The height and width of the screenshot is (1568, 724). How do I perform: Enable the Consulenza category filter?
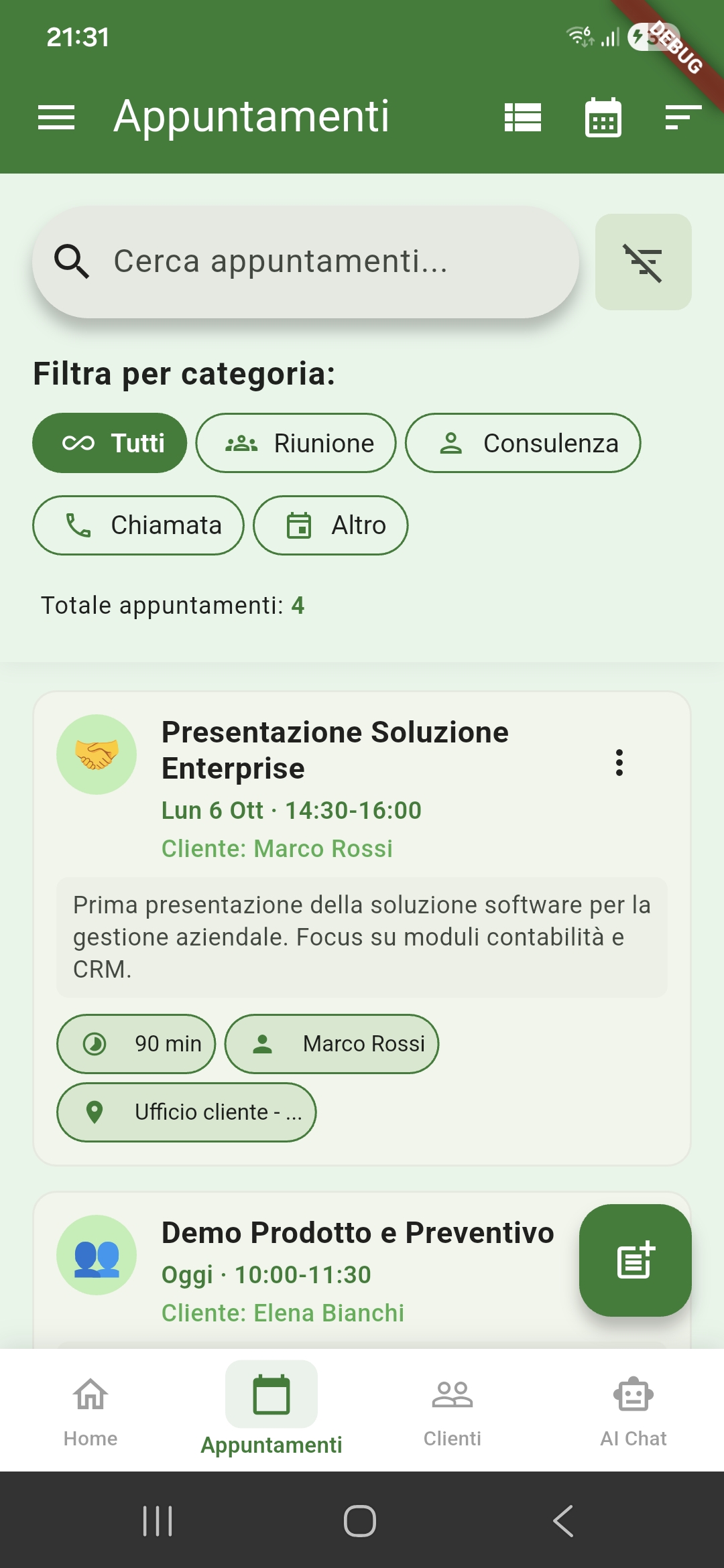(x=523, y=443)
